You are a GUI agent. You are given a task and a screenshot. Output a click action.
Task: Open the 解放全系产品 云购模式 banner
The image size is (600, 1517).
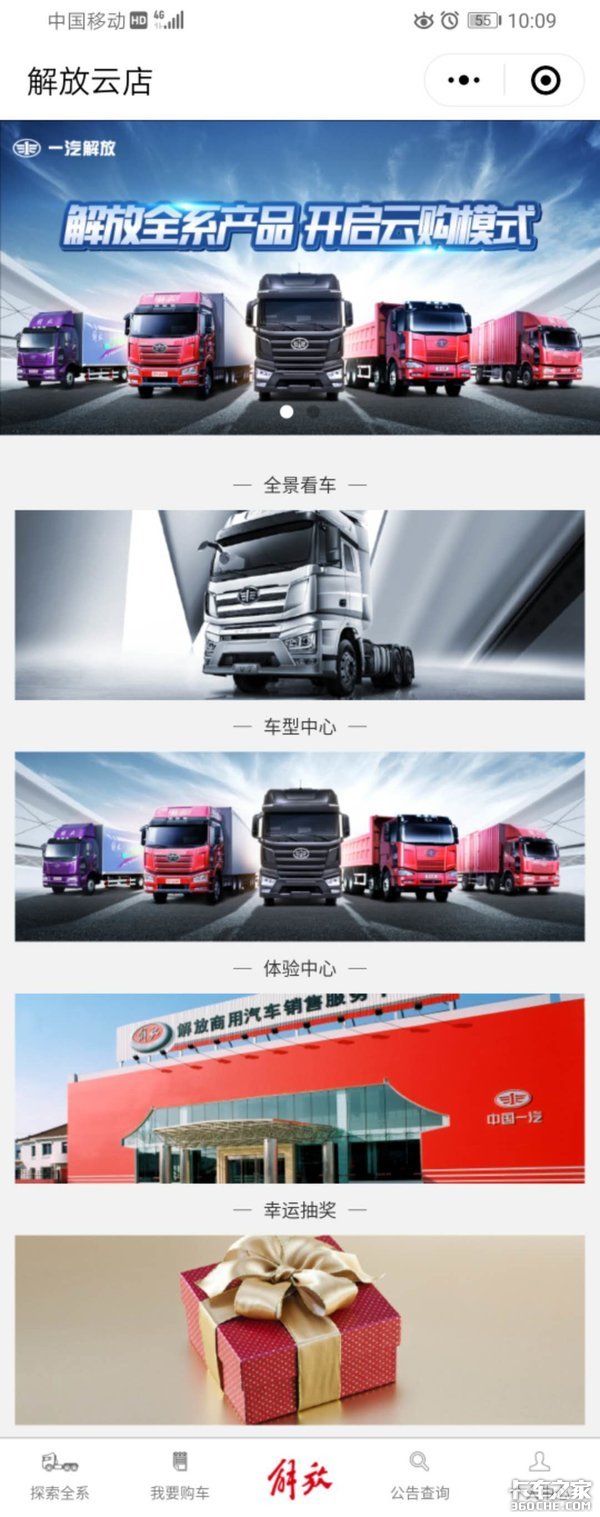tap(300, 277)
